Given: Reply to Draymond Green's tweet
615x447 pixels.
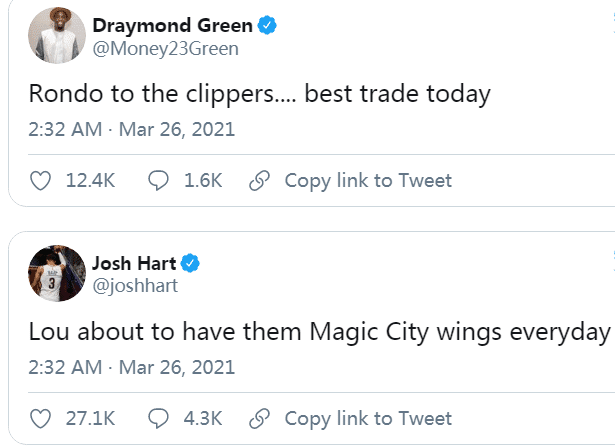Looking at the screenshot, I should [x=159, y=181].
